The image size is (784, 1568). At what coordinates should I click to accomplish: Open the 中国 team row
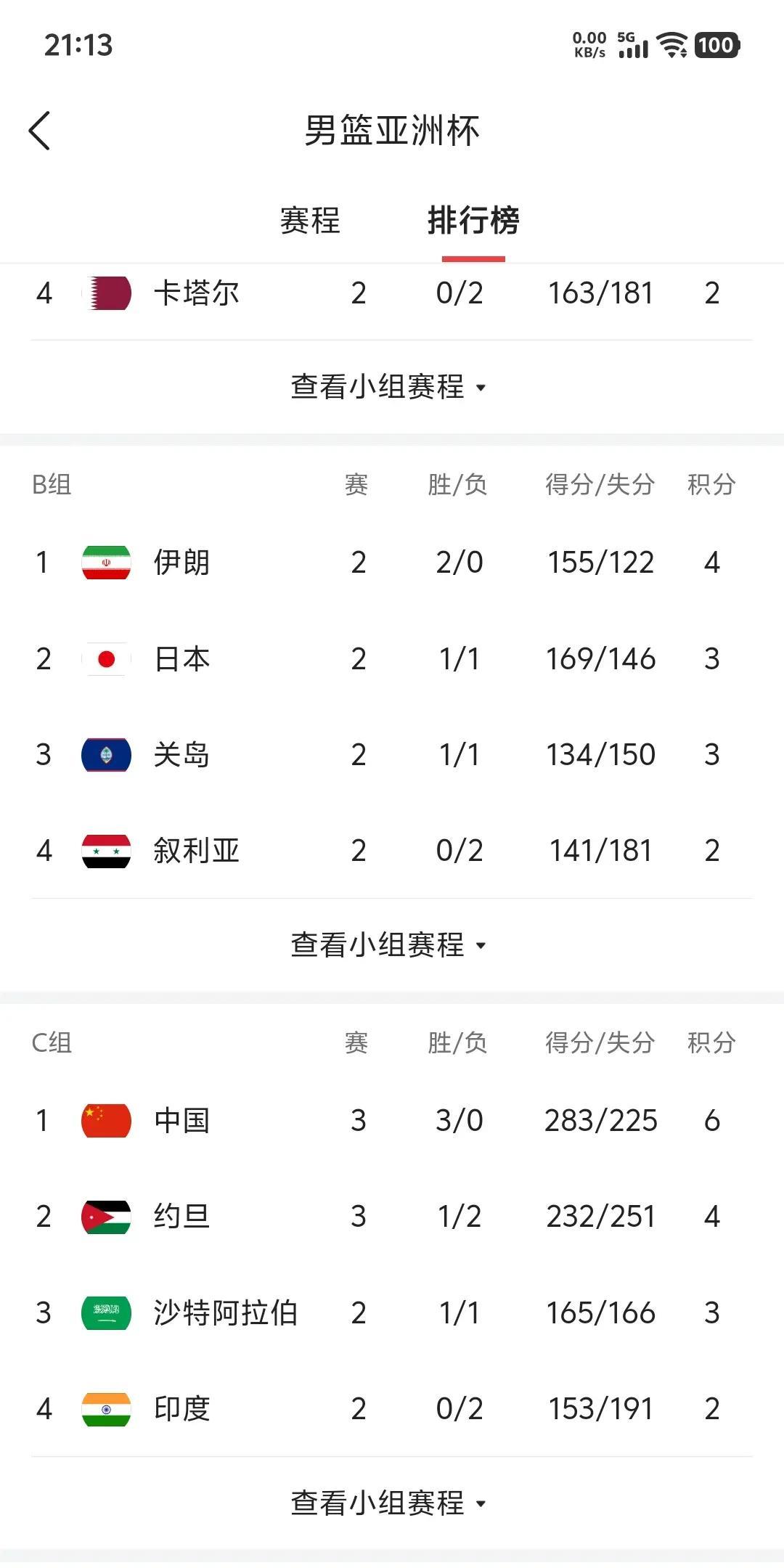tap(392, 1120)
